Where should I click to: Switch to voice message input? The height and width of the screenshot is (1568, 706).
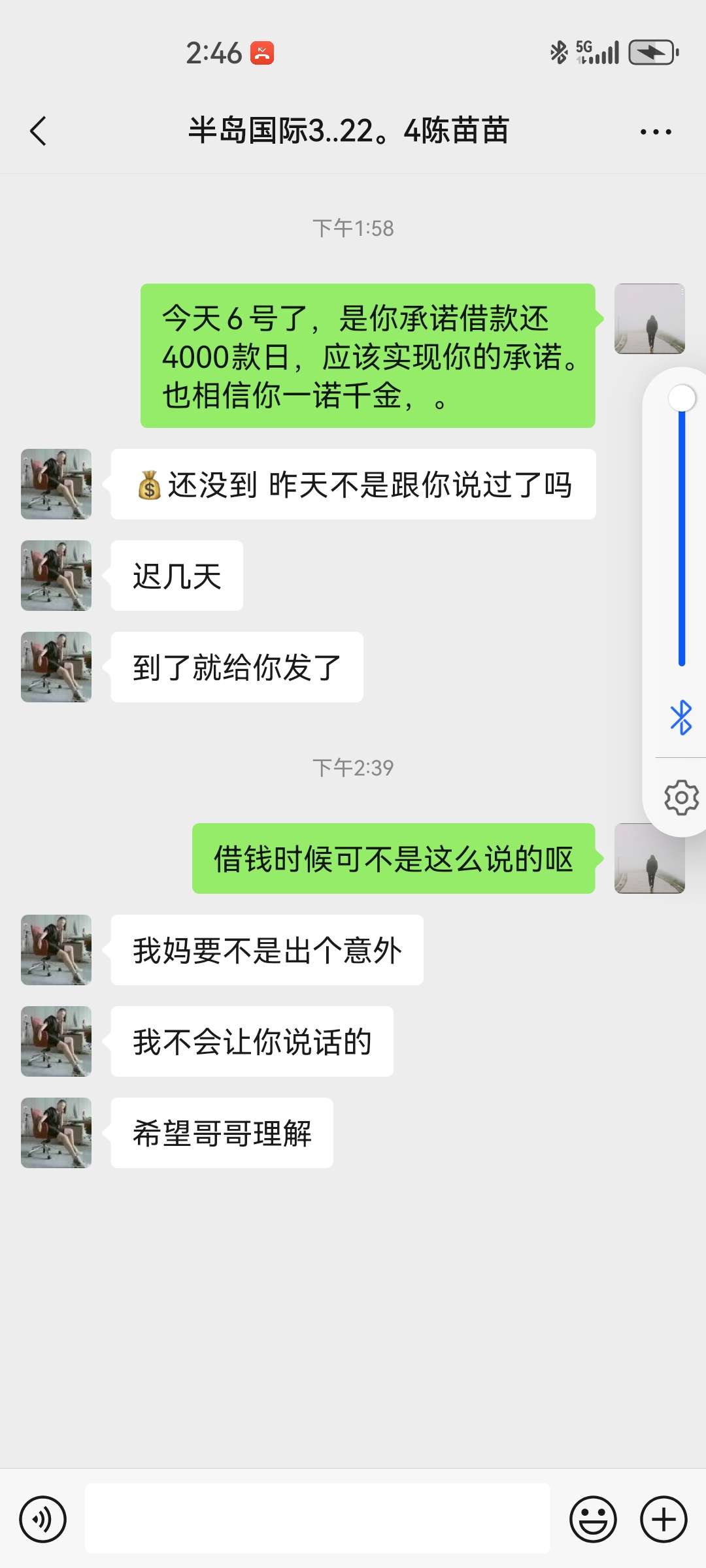click(43, 1519)
